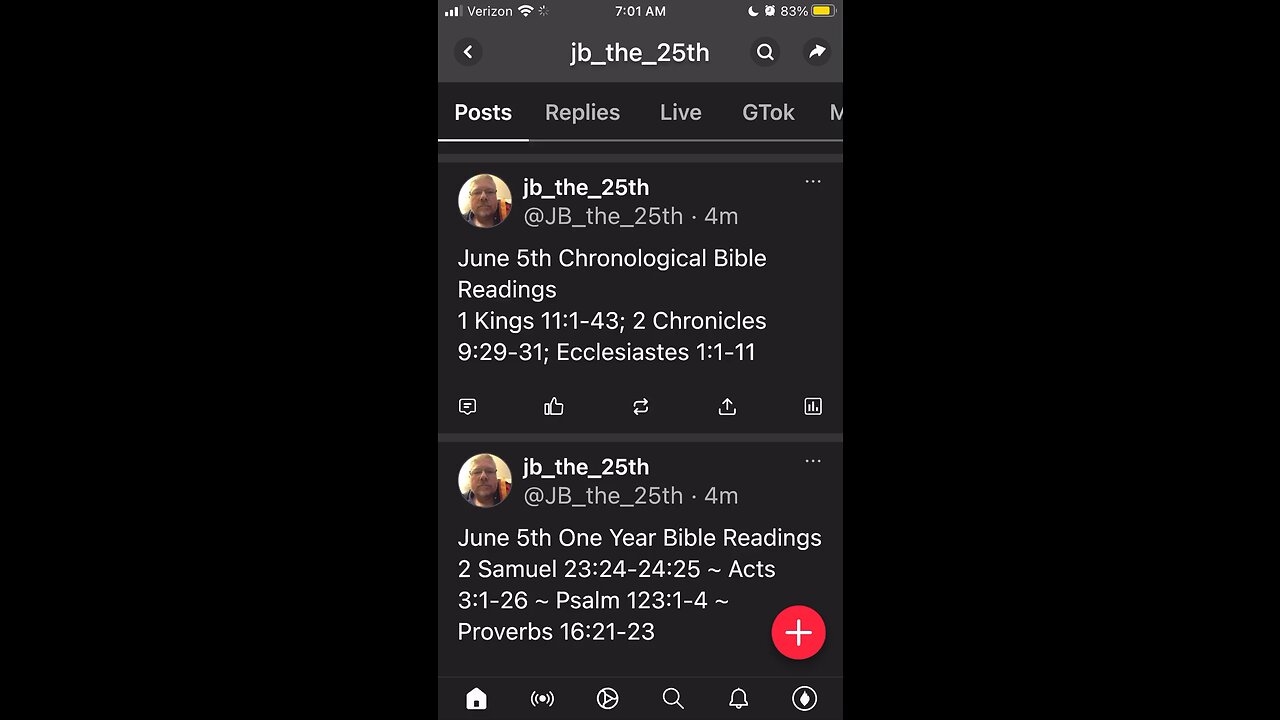Open the notifications bell
Screen dimensions: 1280x720
coord(738,699)
